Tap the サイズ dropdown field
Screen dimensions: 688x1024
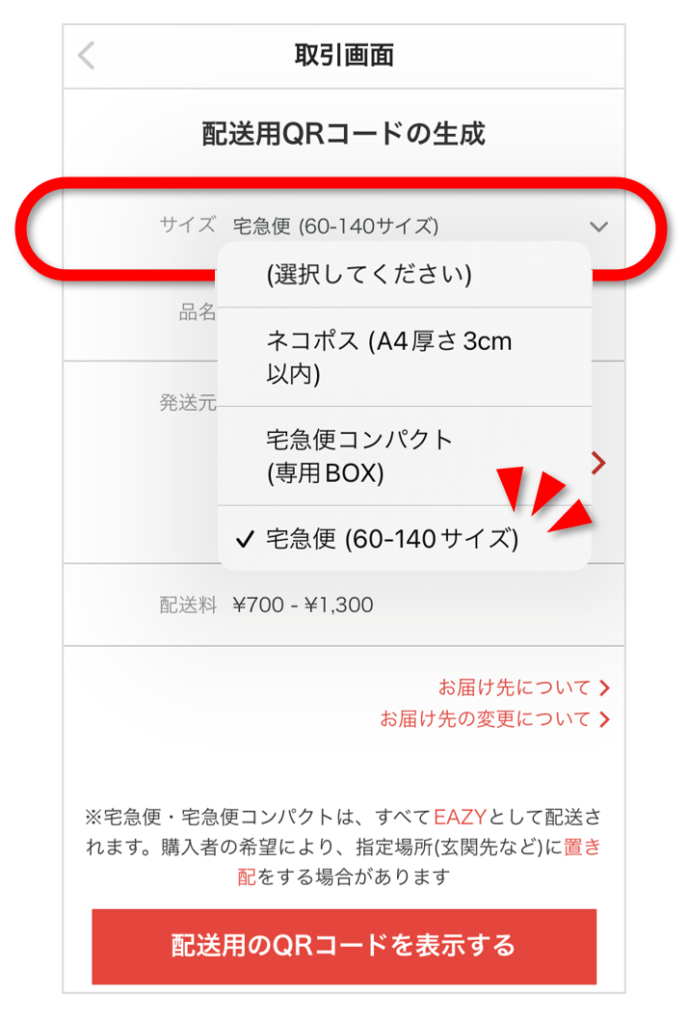420,226
